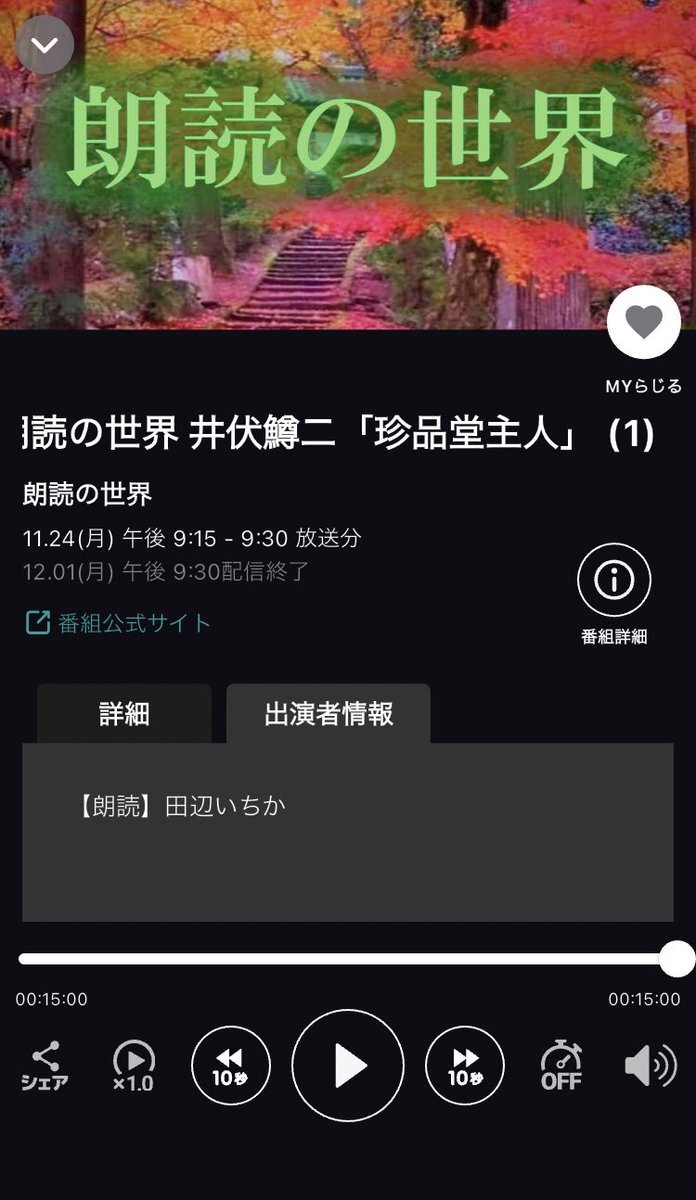Adjust volume with the speaker icon

click(649, 1066)
